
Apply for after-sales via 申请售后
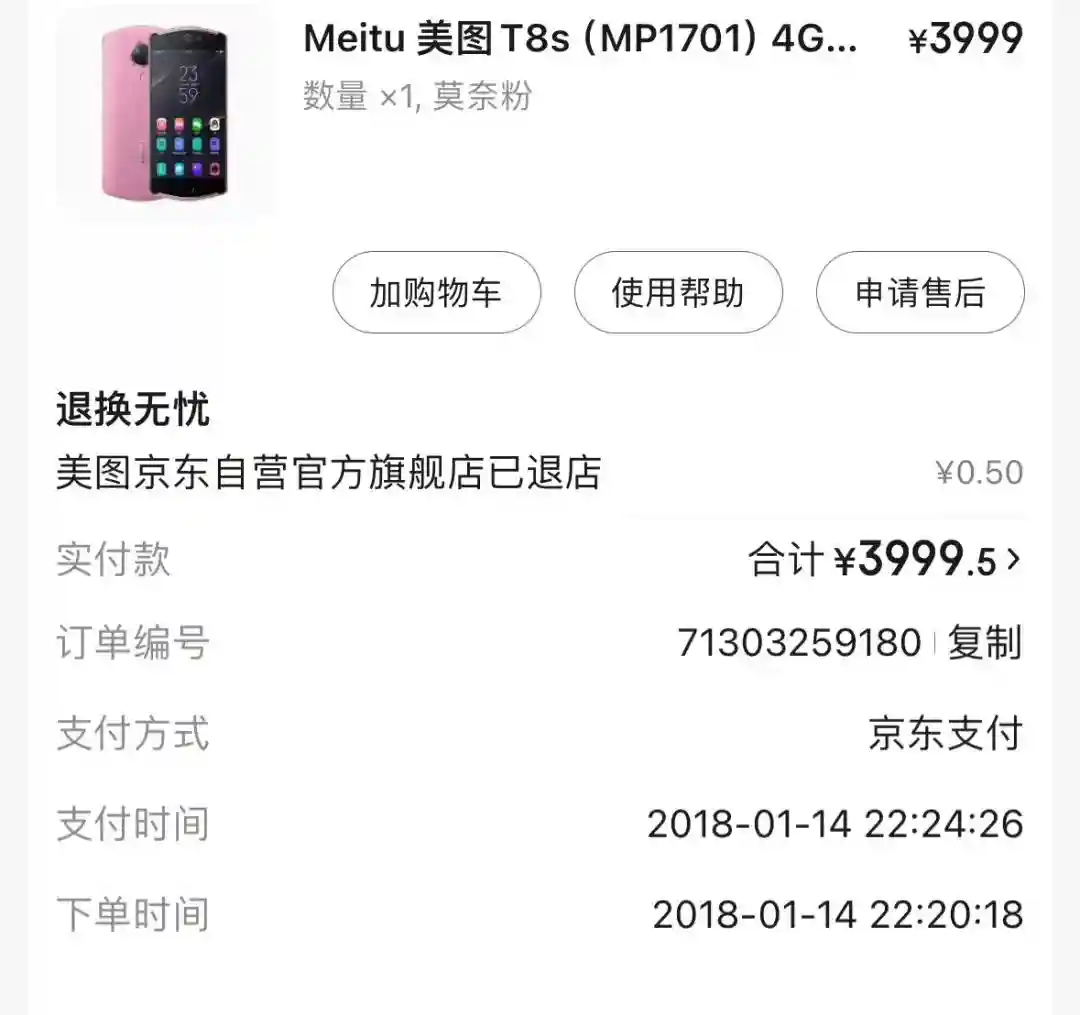click(920, 293)
